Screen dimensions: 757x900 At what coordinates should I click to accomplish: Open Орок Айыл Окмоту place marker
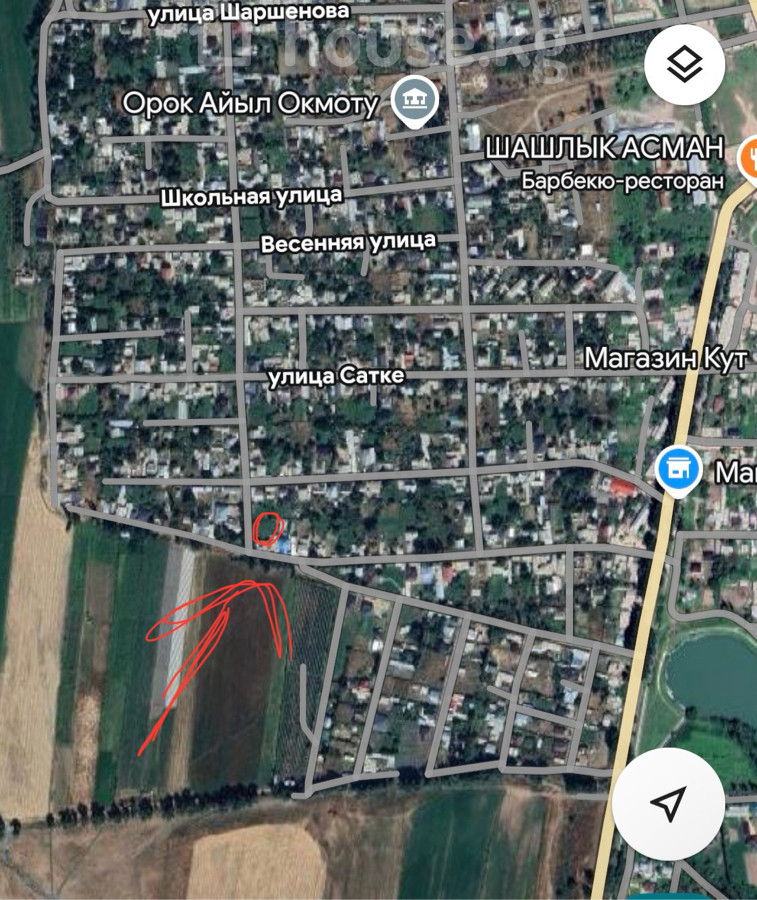point(413,101)
